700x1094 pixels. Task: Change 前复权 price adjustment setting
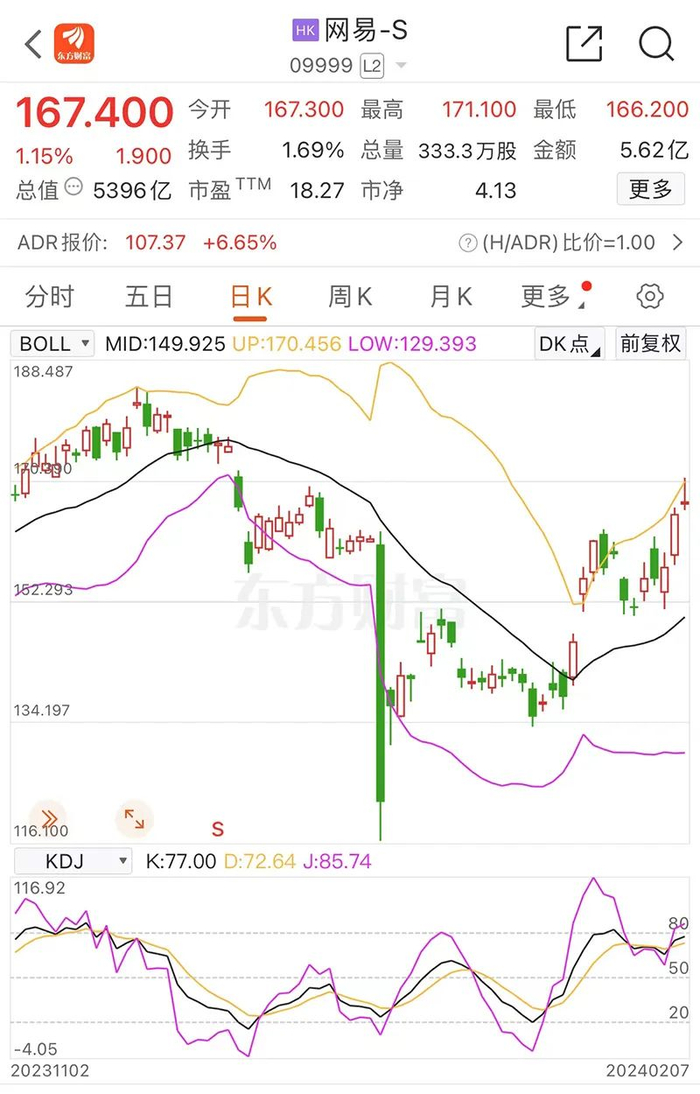pos(650,344)
